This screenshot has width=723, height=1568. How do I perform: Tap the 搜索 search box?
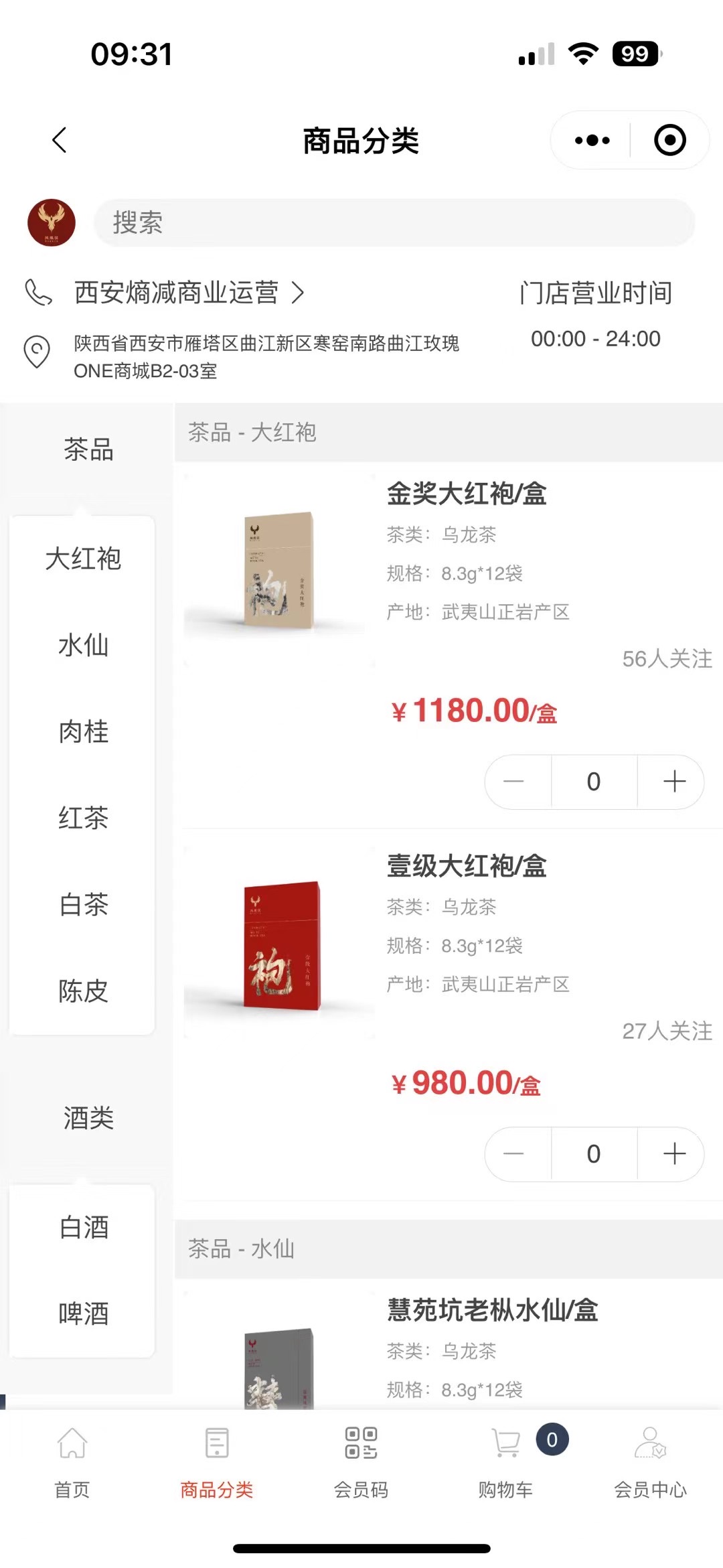[394, 222]
